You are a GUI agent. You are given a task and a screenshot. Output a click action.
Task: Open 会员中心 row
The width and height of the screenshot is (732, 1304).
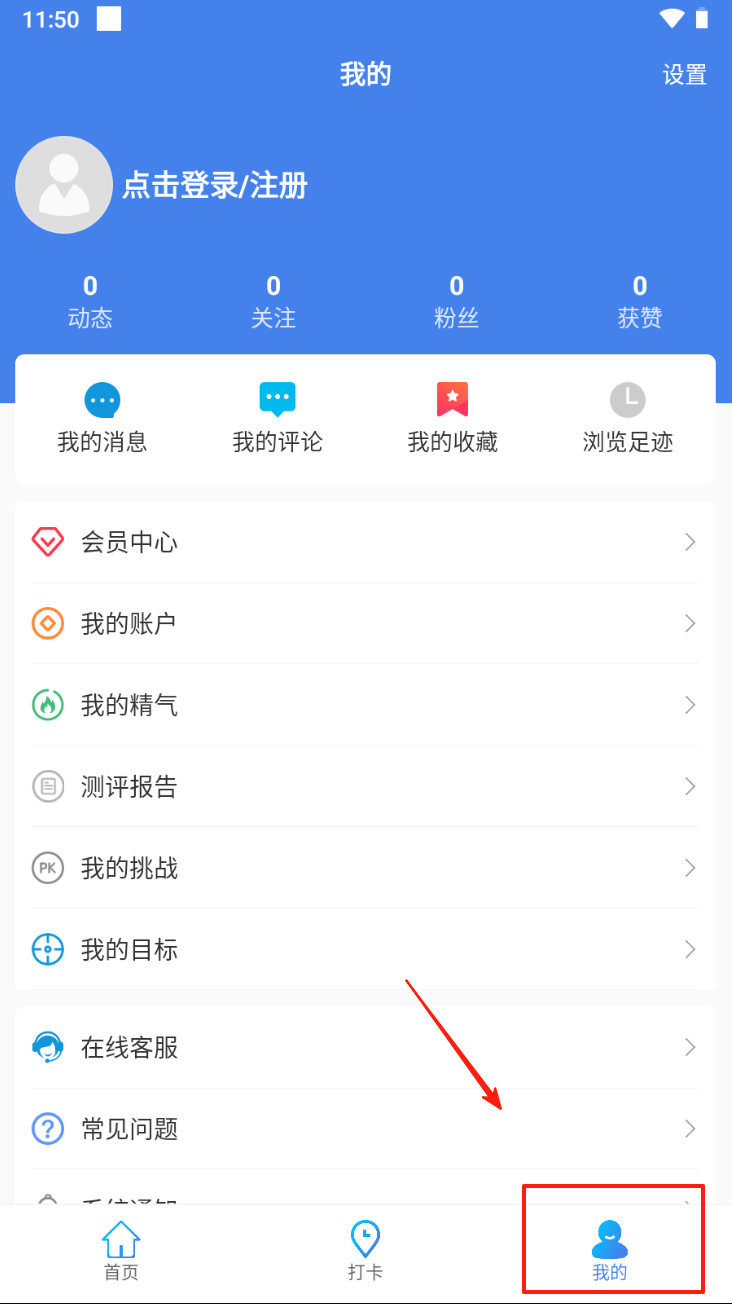point(365,542)
